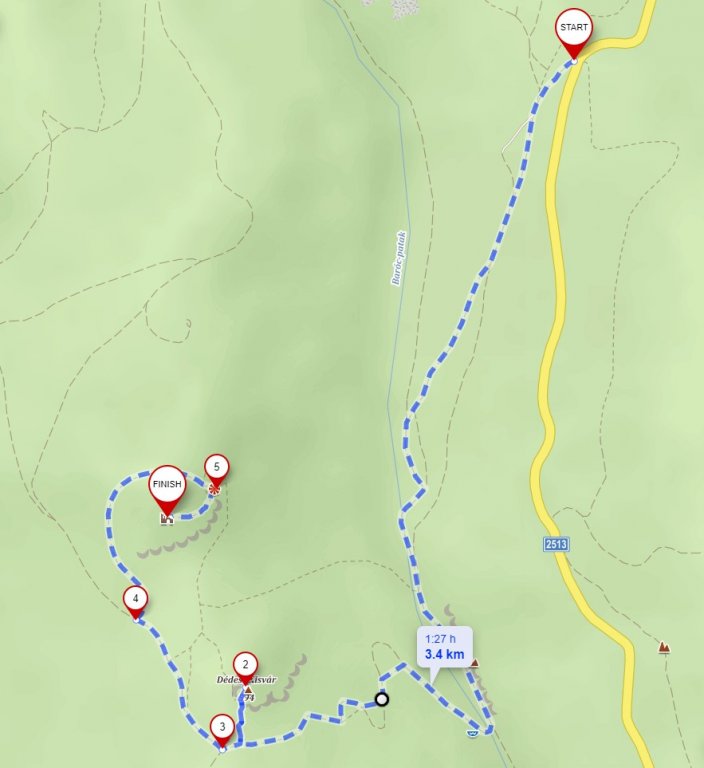Tap the FINISH marker
704x768 pixels.
click(x=168, y=485)
